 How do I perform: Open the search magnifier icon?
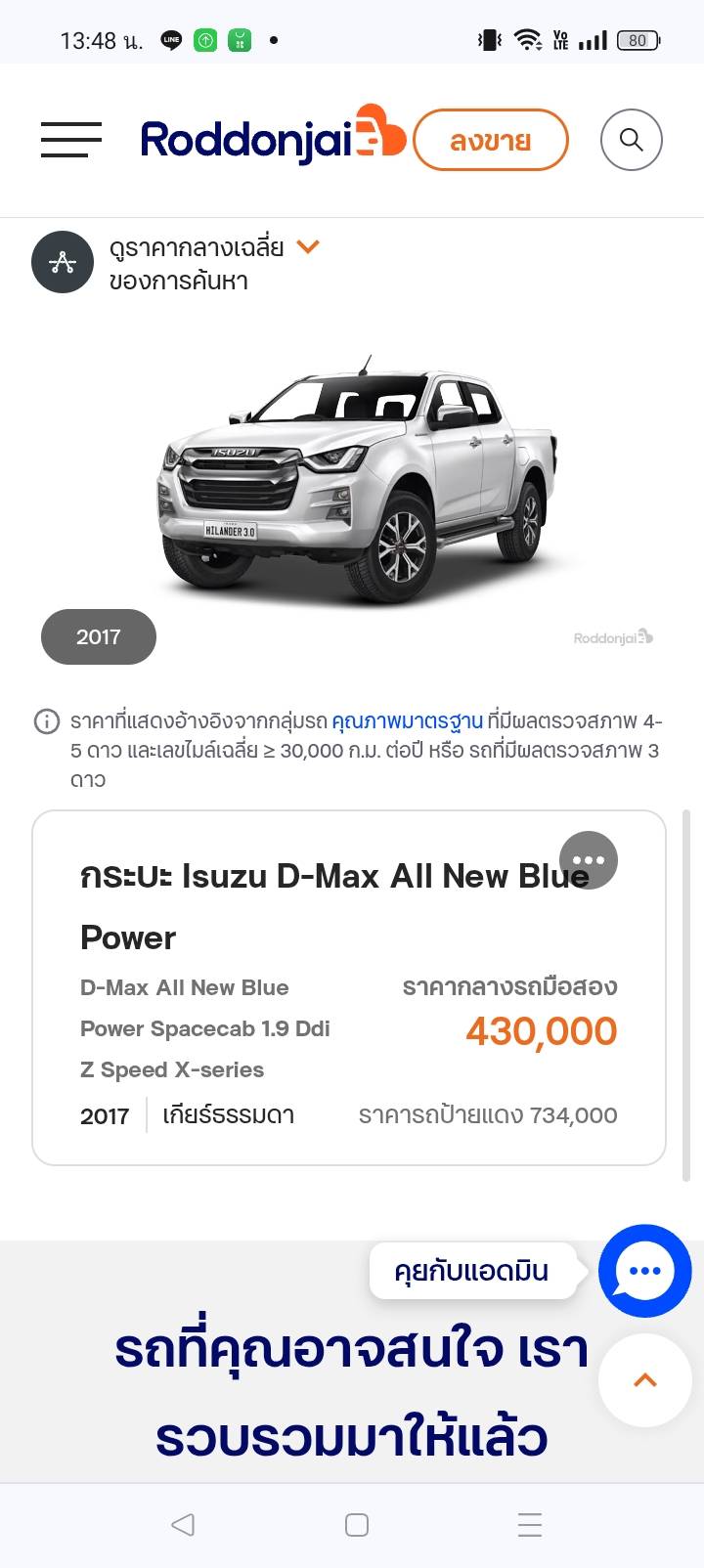[632, 140]
